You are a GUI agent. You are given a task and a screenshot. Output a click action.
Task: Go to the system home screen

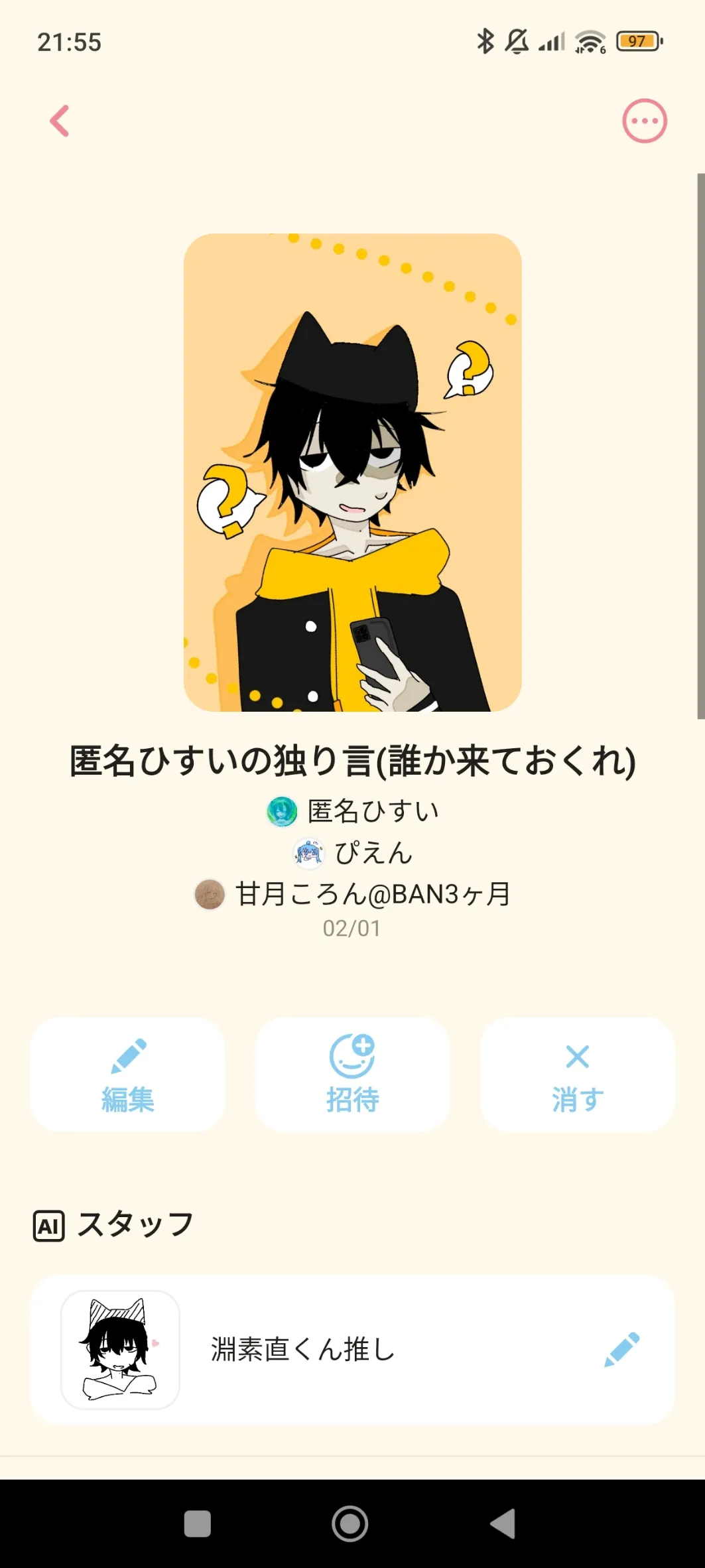tap(350, 1524)
